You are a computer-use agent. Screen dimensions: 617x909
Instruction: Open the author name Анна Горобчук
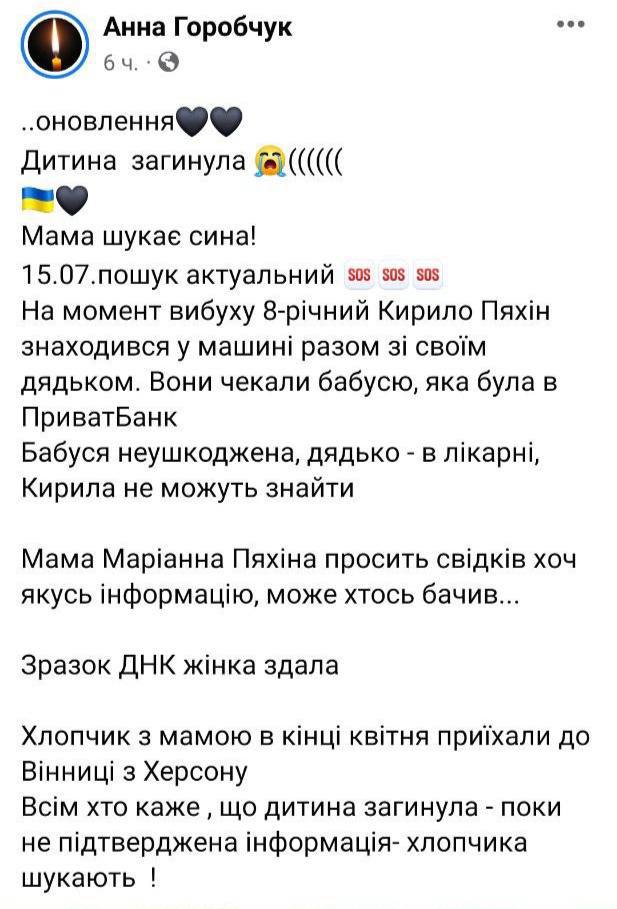point(197,28)
